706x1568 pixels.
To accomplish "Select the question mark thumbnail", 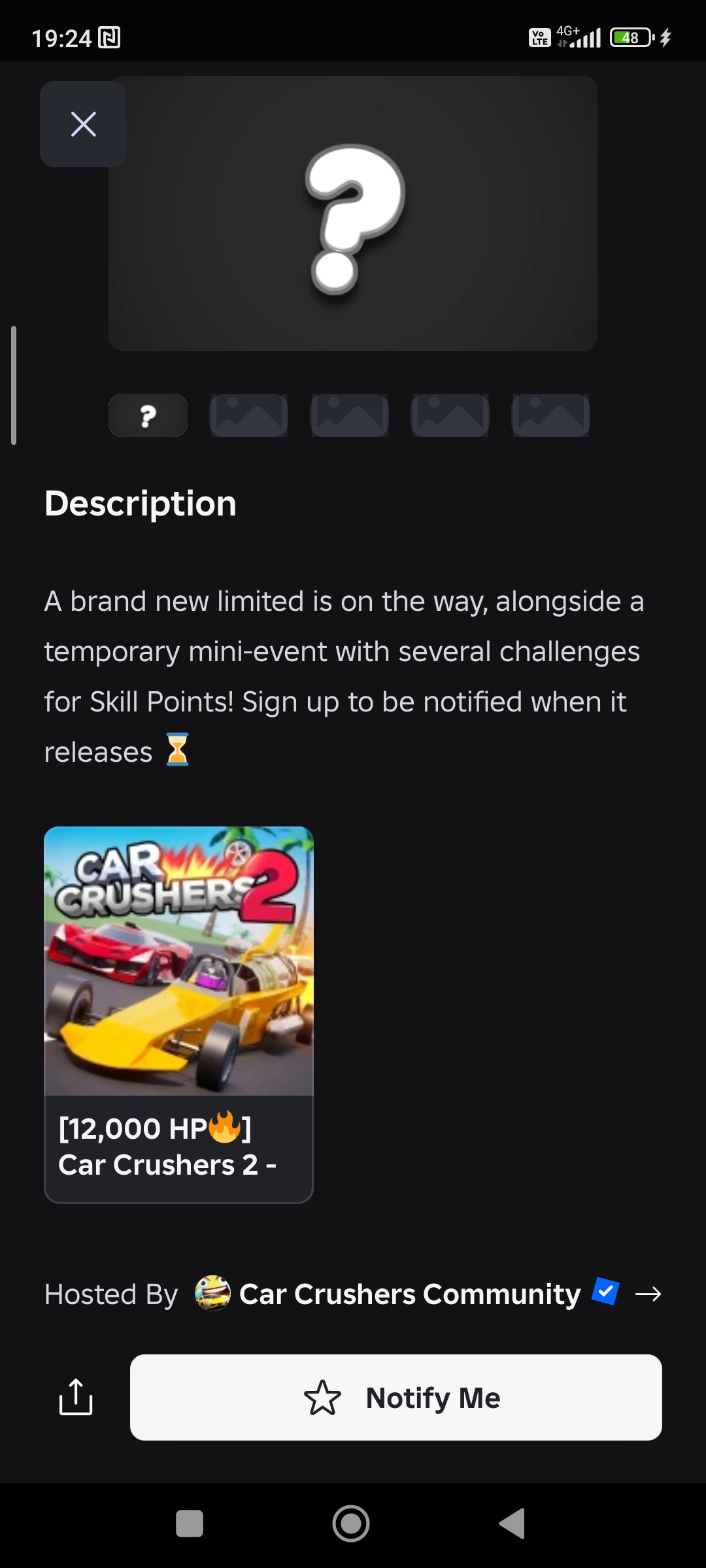I will pos(148,416).
